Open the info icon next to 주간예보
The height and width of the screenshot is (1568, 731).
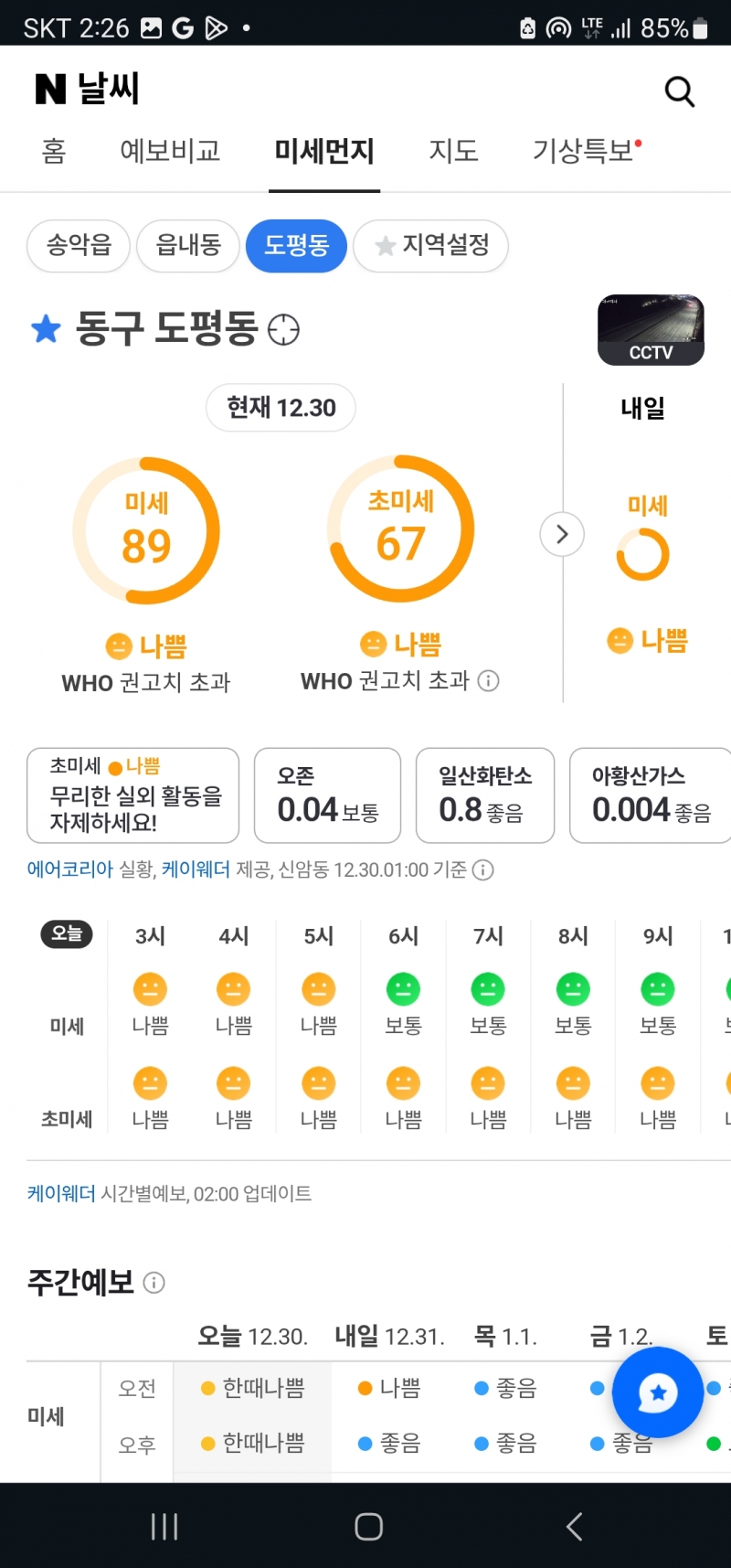coord(154,1283)
